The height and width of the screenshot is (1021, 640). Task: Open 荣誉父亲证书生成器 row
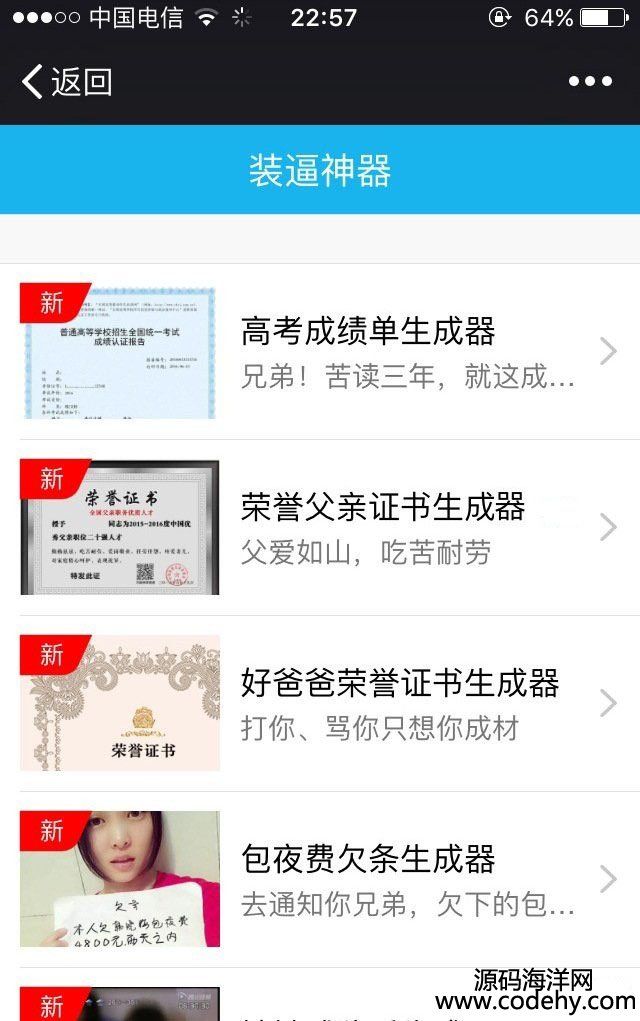pyautogui.click(x=382, y=527)
